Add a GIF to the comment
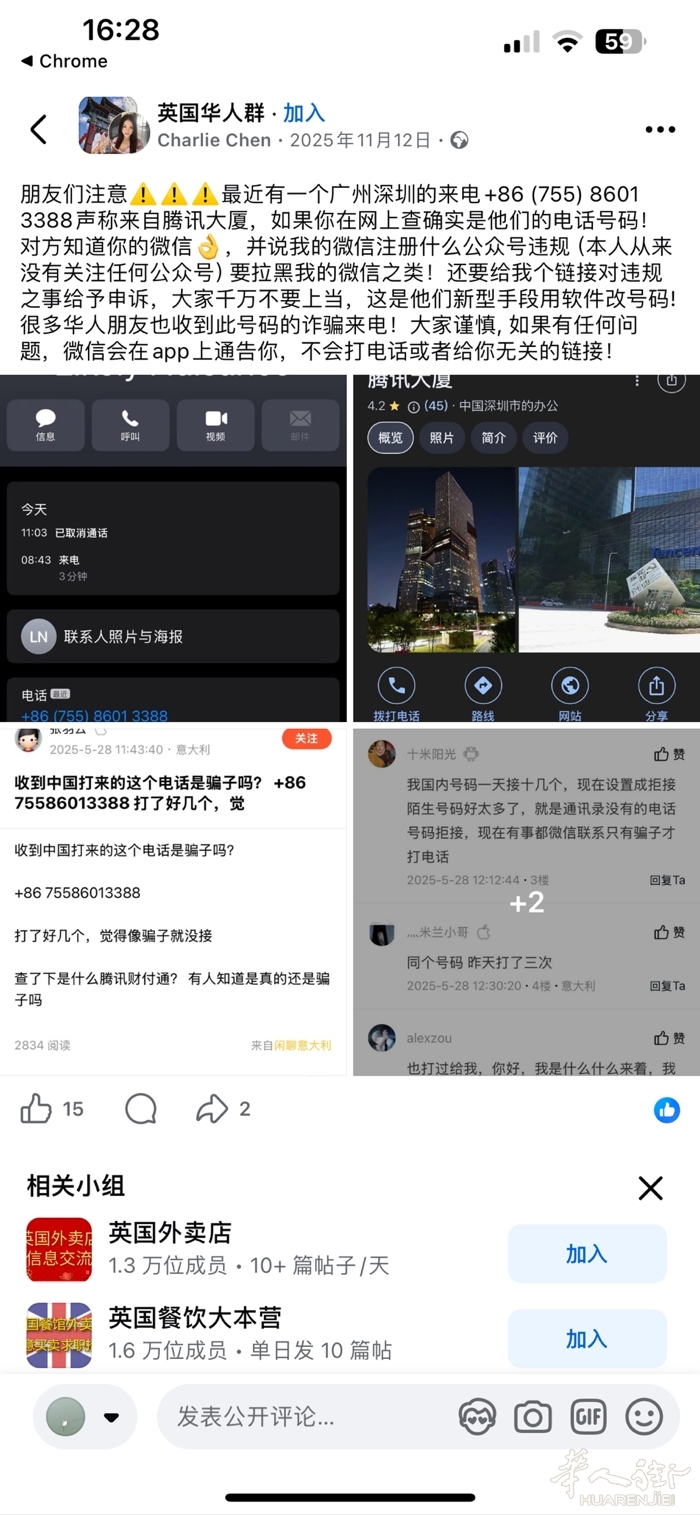The image size is (700, 1515). 588,1416
